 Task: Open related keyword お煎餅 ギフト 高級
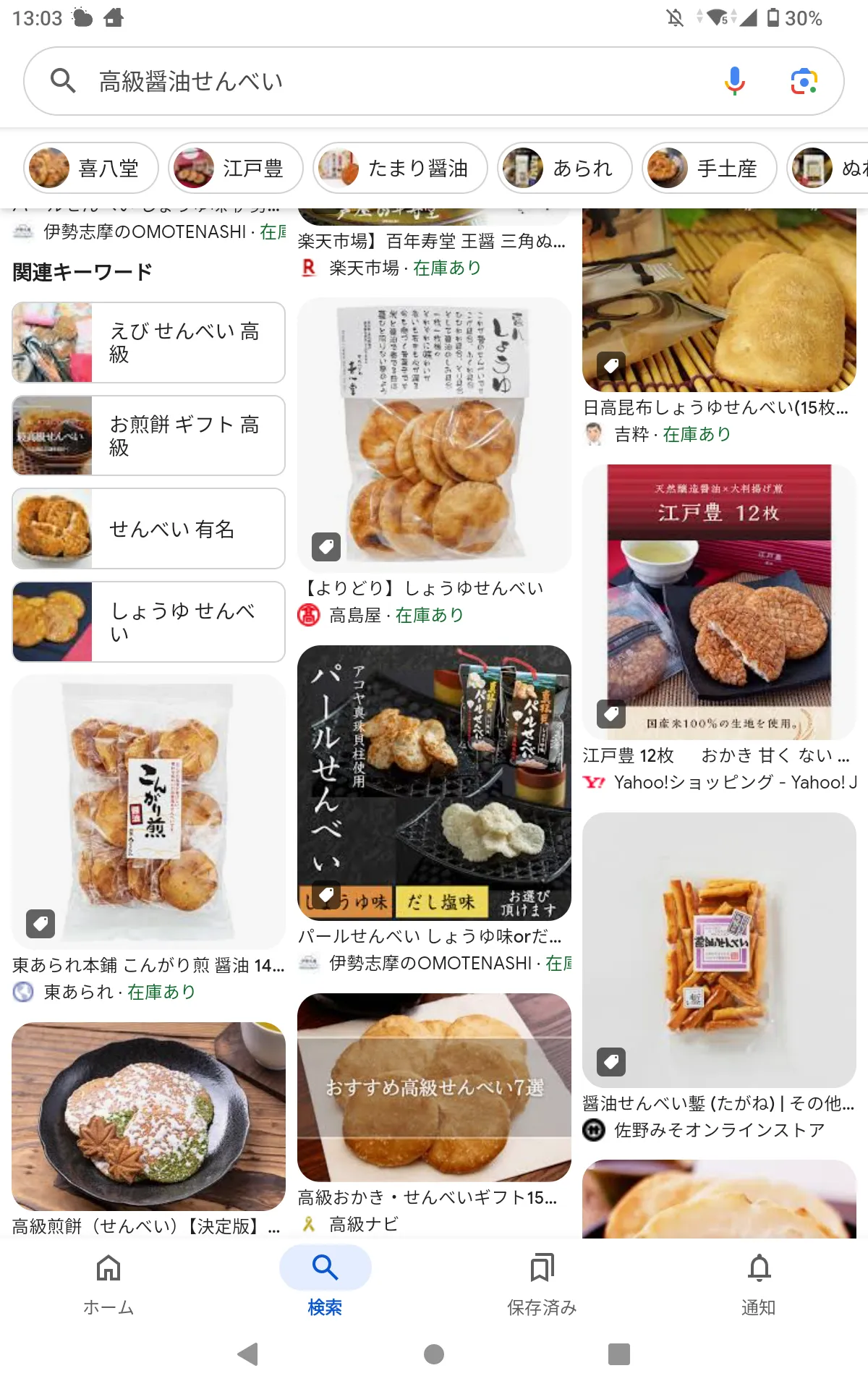149,436
